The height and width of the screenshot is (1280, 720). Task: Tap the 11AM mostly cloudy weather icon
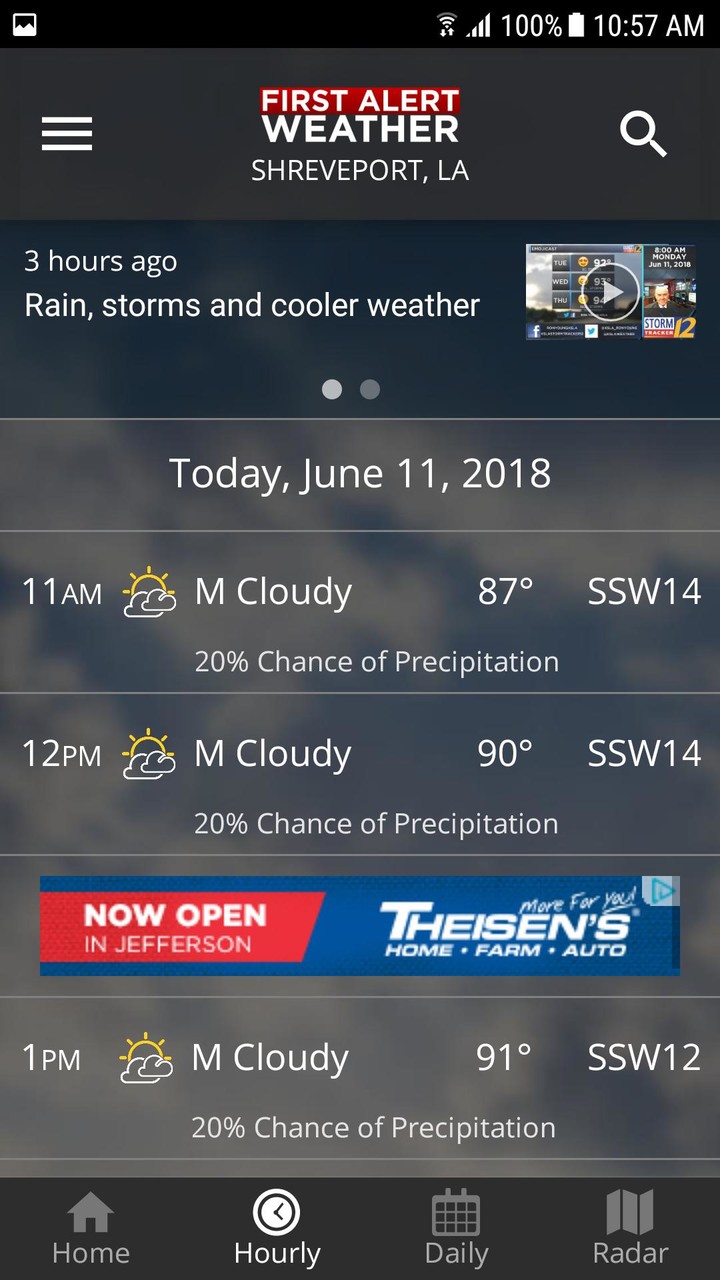(148, 591)
